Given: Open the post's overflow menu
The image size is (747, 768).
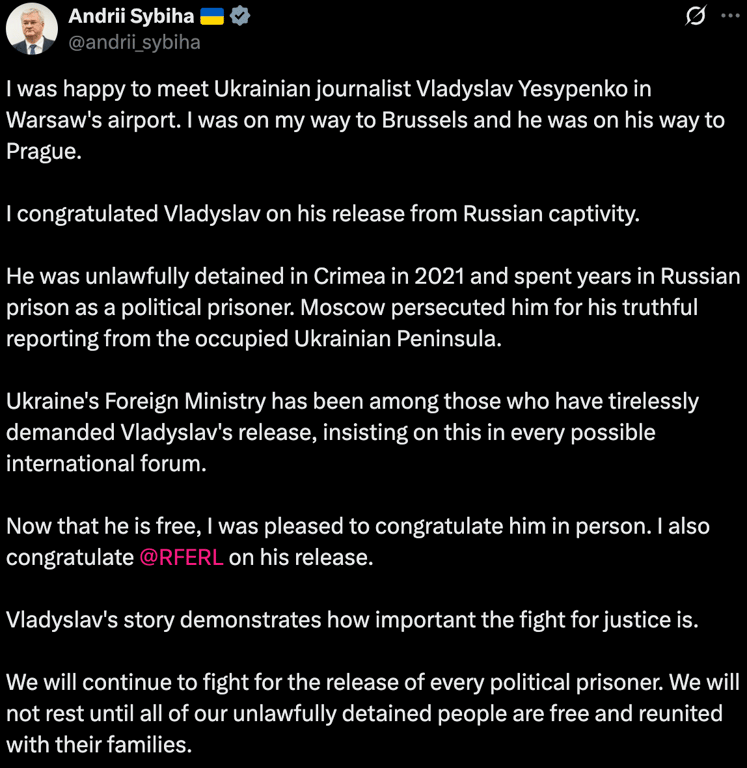Looking at the screenshot, I should point(729,16).
